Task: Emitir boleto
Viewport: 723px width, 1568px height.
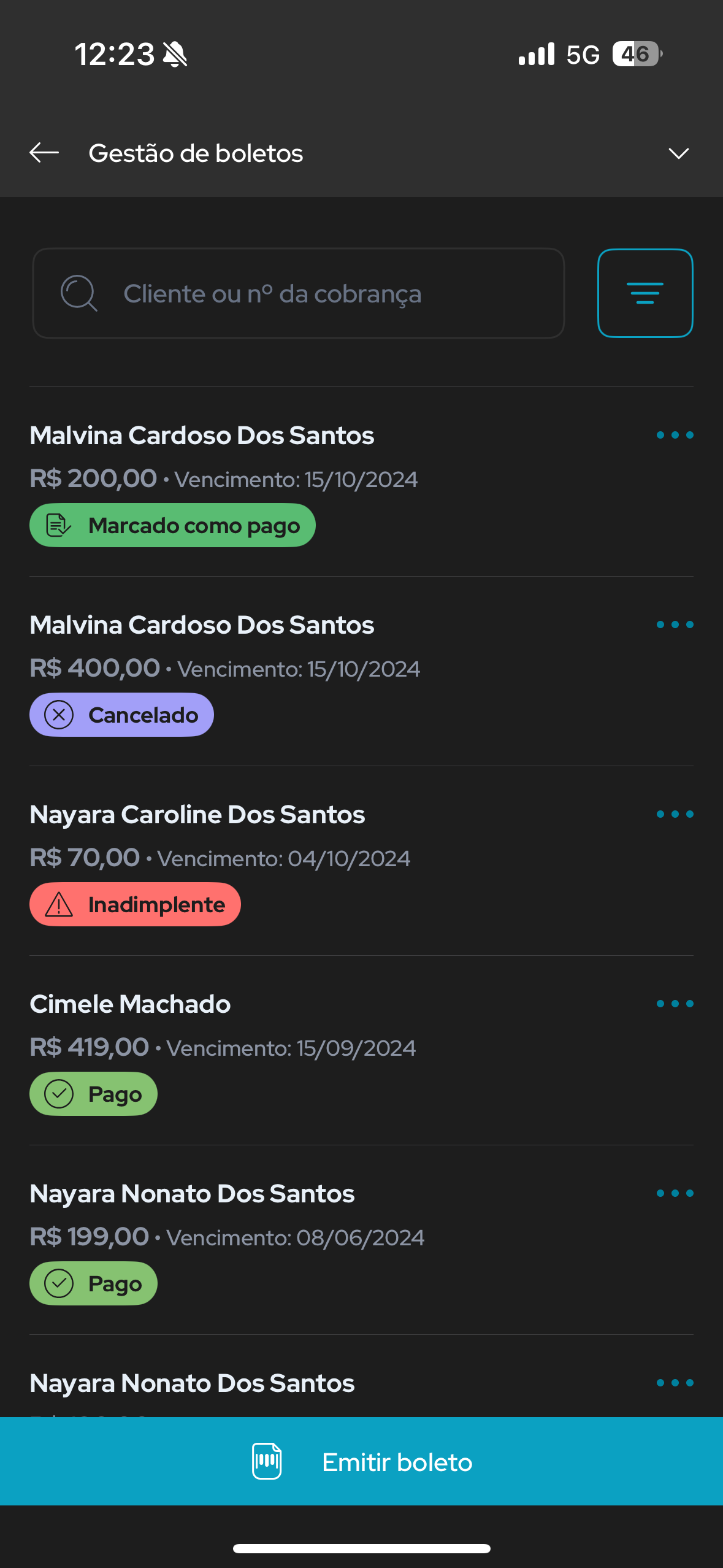Action: pos(361,1461)
